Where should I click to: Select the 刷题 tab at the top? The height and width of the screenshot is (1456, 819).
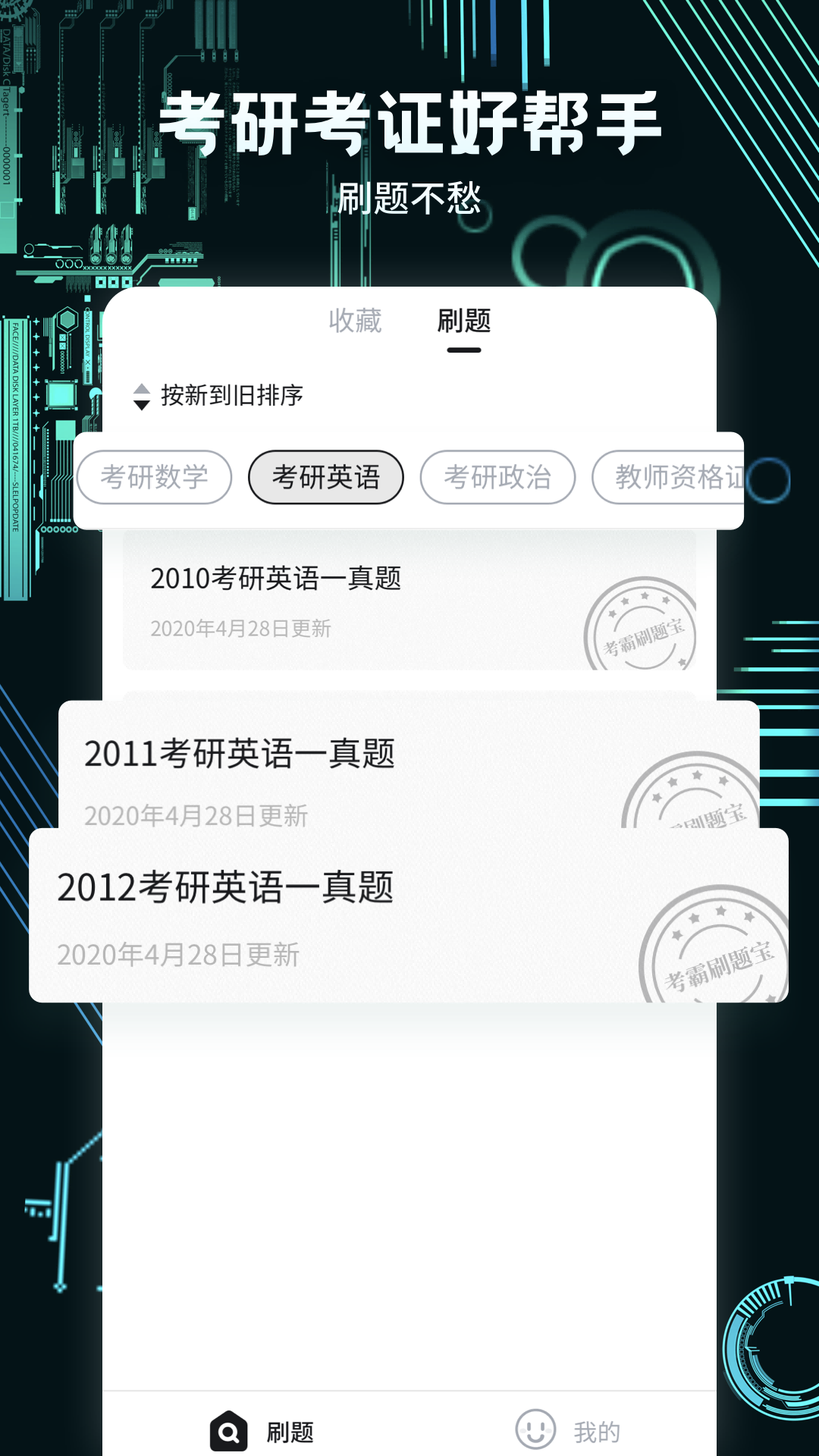(464, 322)
